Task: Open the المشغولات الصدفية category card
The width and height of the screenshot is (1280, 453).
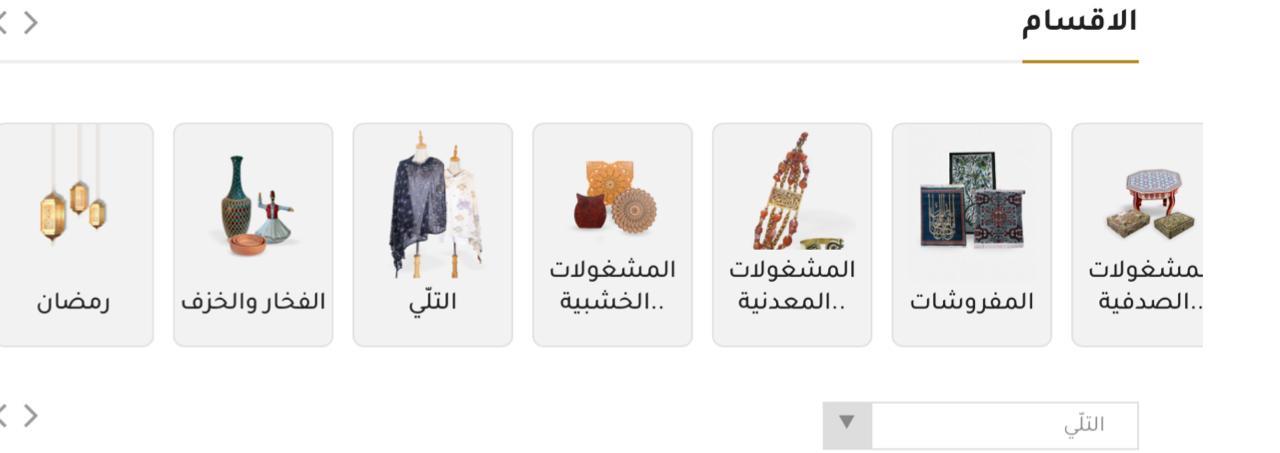Action: tap(1138, 235)
